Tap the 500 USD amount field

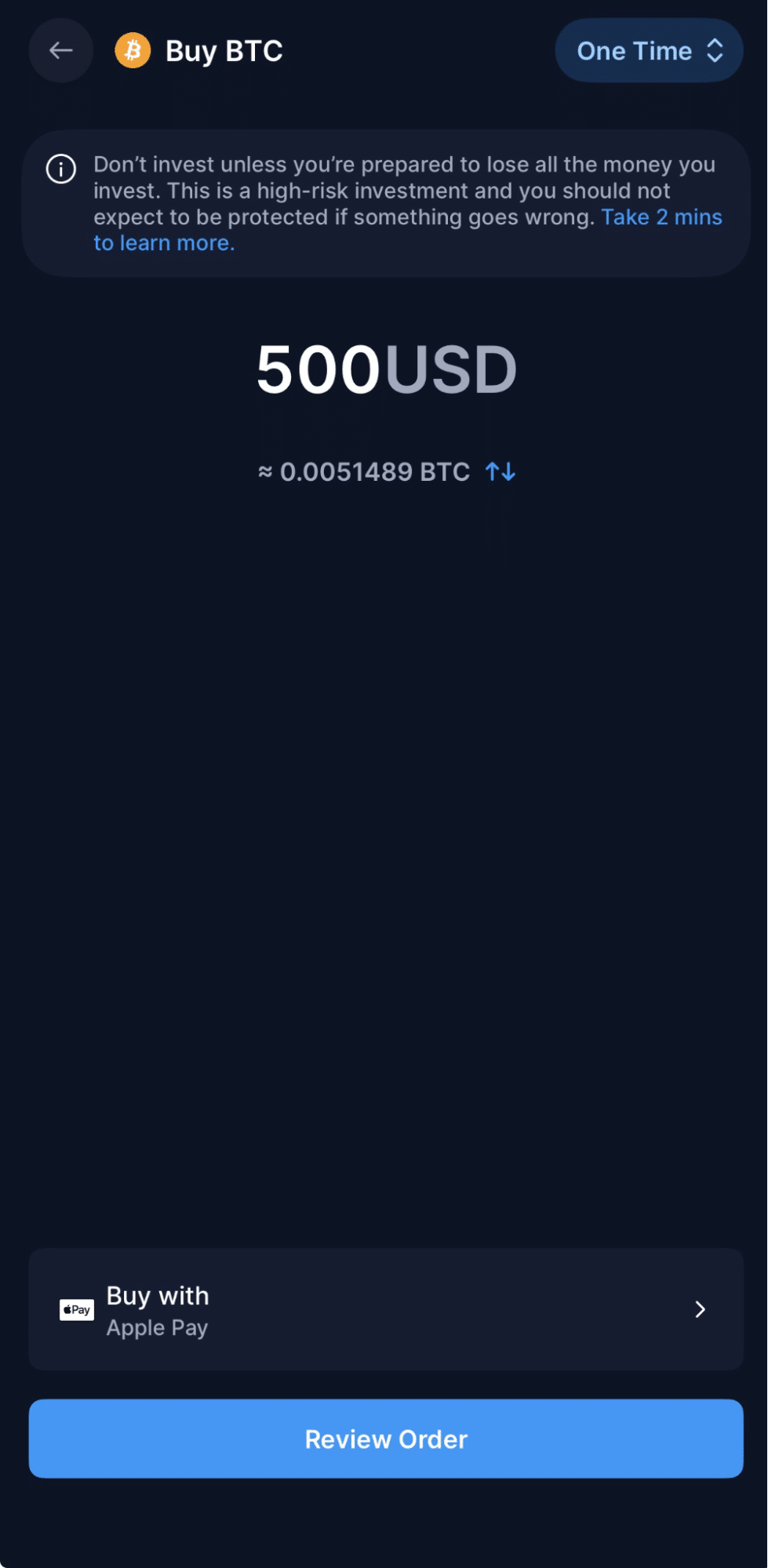(x=385, y=369)
